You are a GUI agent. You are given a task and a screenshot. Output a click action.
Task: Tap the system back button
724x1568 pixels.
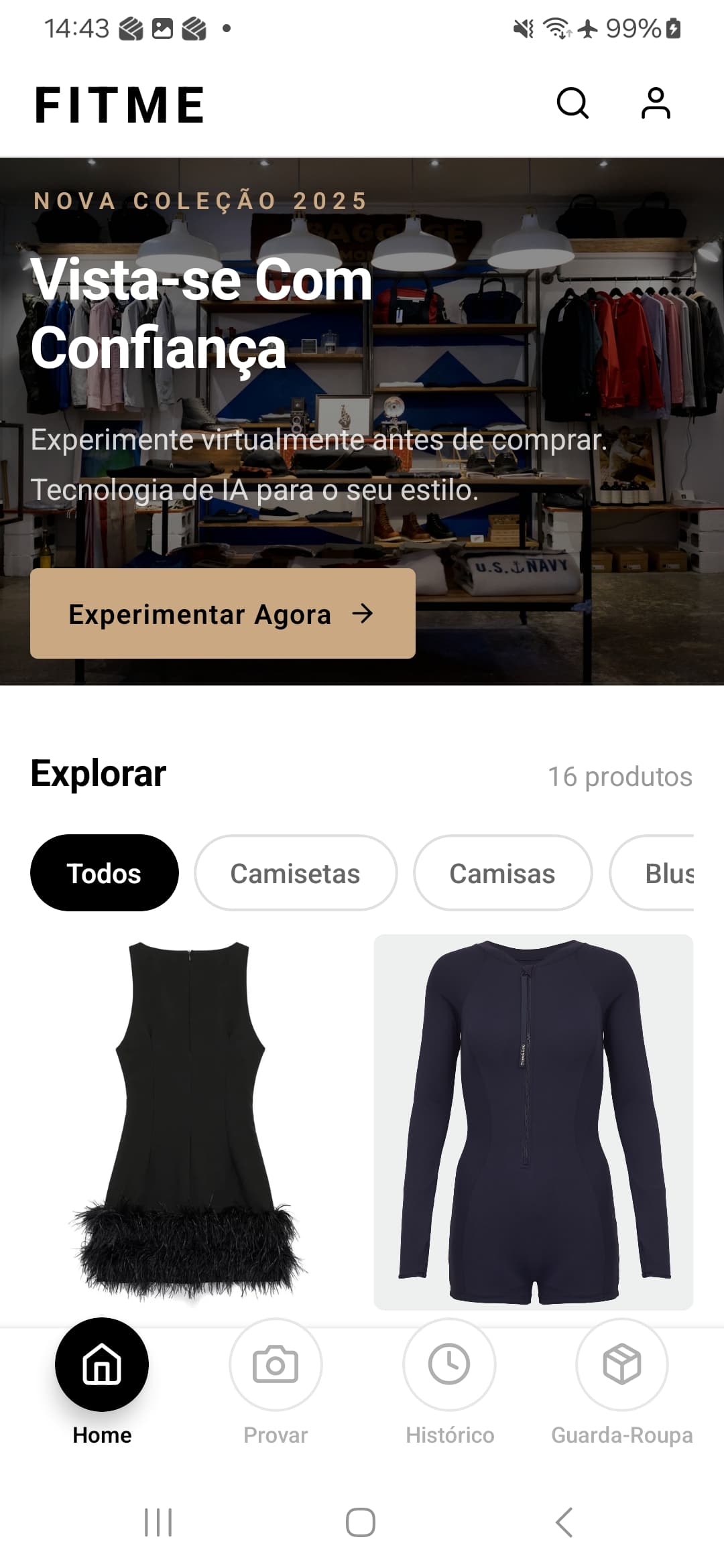[x=564, y=1522]
